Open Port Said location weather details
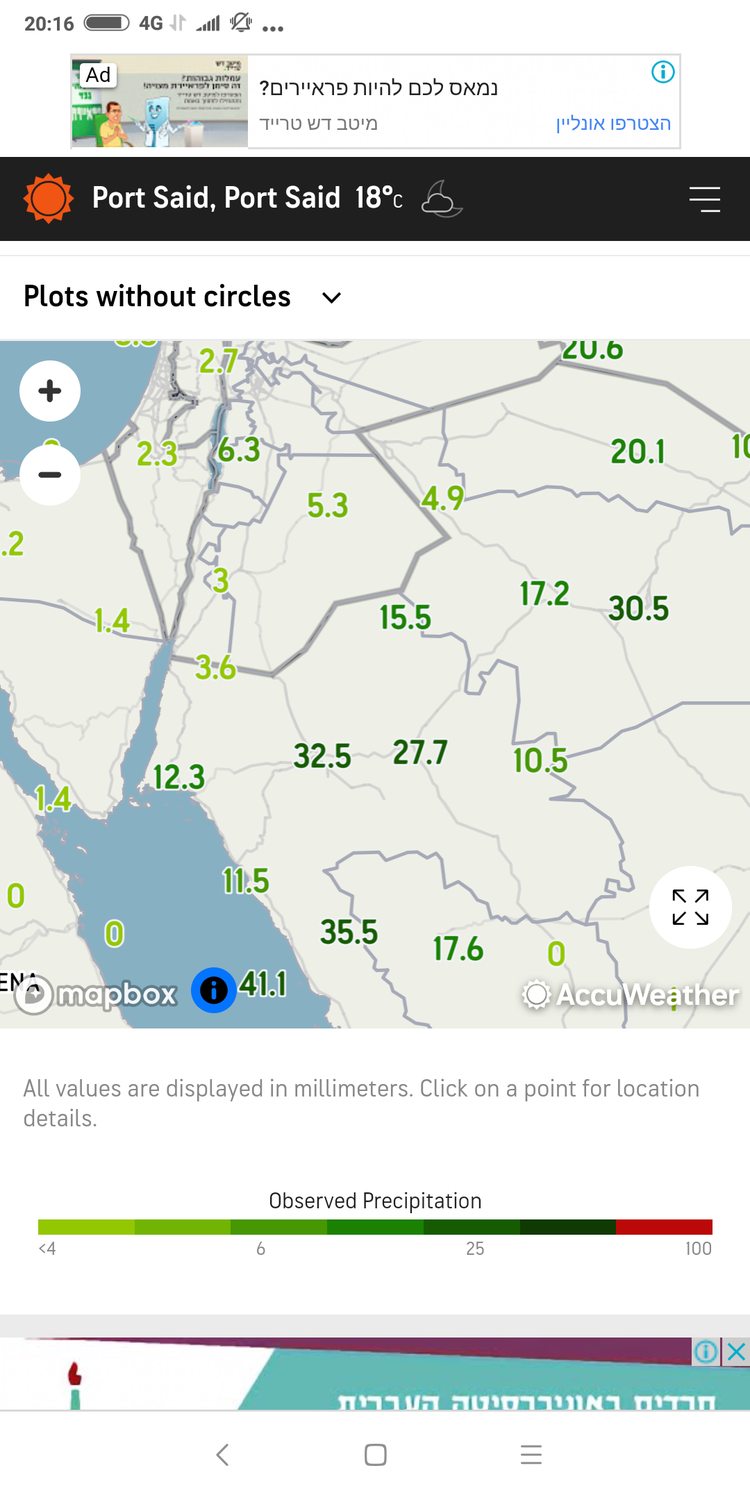The height and width of the screenshot is (1500, 750). tap(216, 198)
